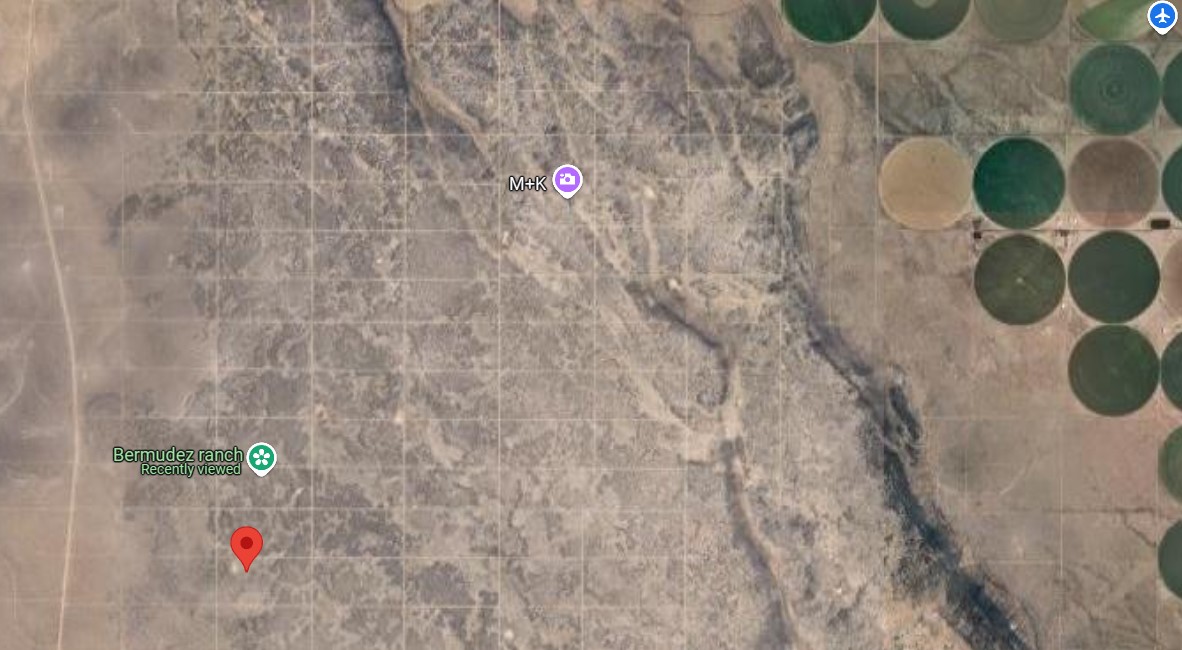Image resolution: width=1182 pixels, height=650 pixels.
Task: Tap the M+K photo marker
Action: pos(567,180)
